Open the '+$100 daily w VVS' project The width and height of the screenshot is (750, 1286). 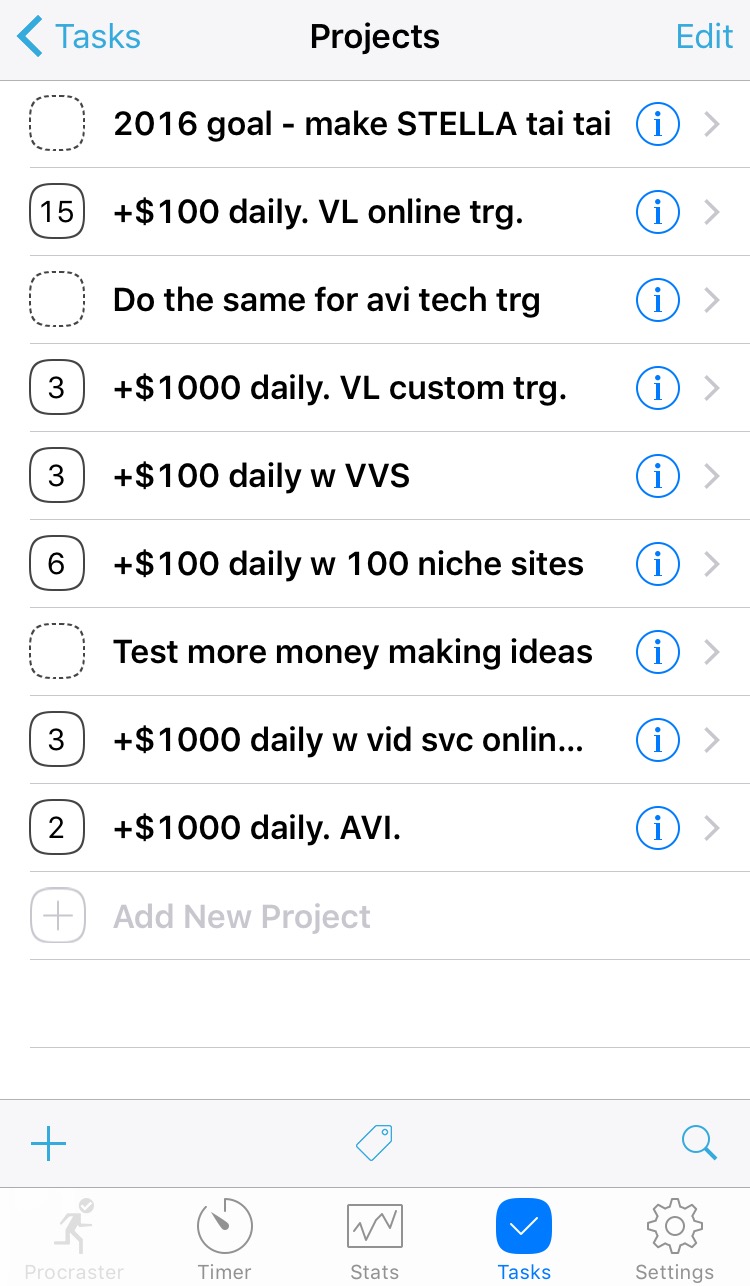pos(261,476)
